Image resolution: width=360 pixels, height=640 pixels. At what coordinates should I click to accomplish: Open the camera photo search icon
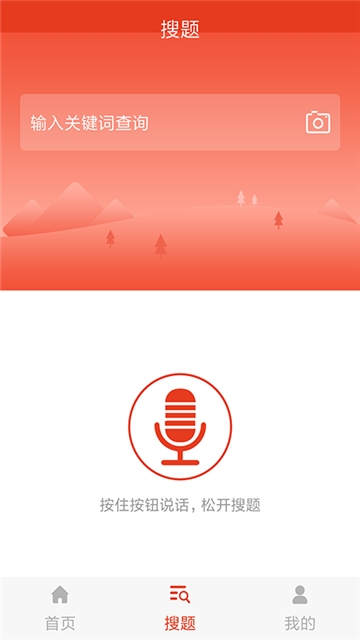coord(318,122)
